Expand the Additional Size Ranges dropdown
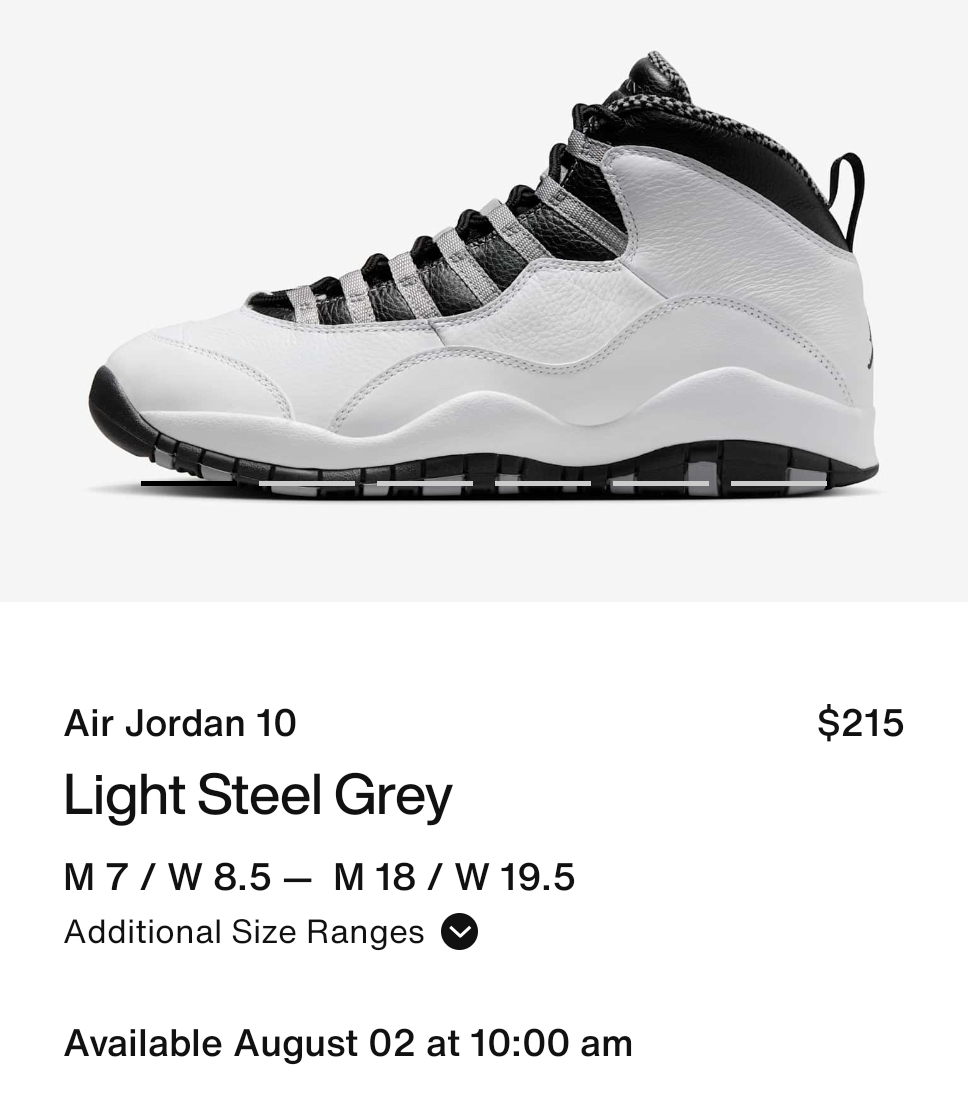 coord(459,932)
